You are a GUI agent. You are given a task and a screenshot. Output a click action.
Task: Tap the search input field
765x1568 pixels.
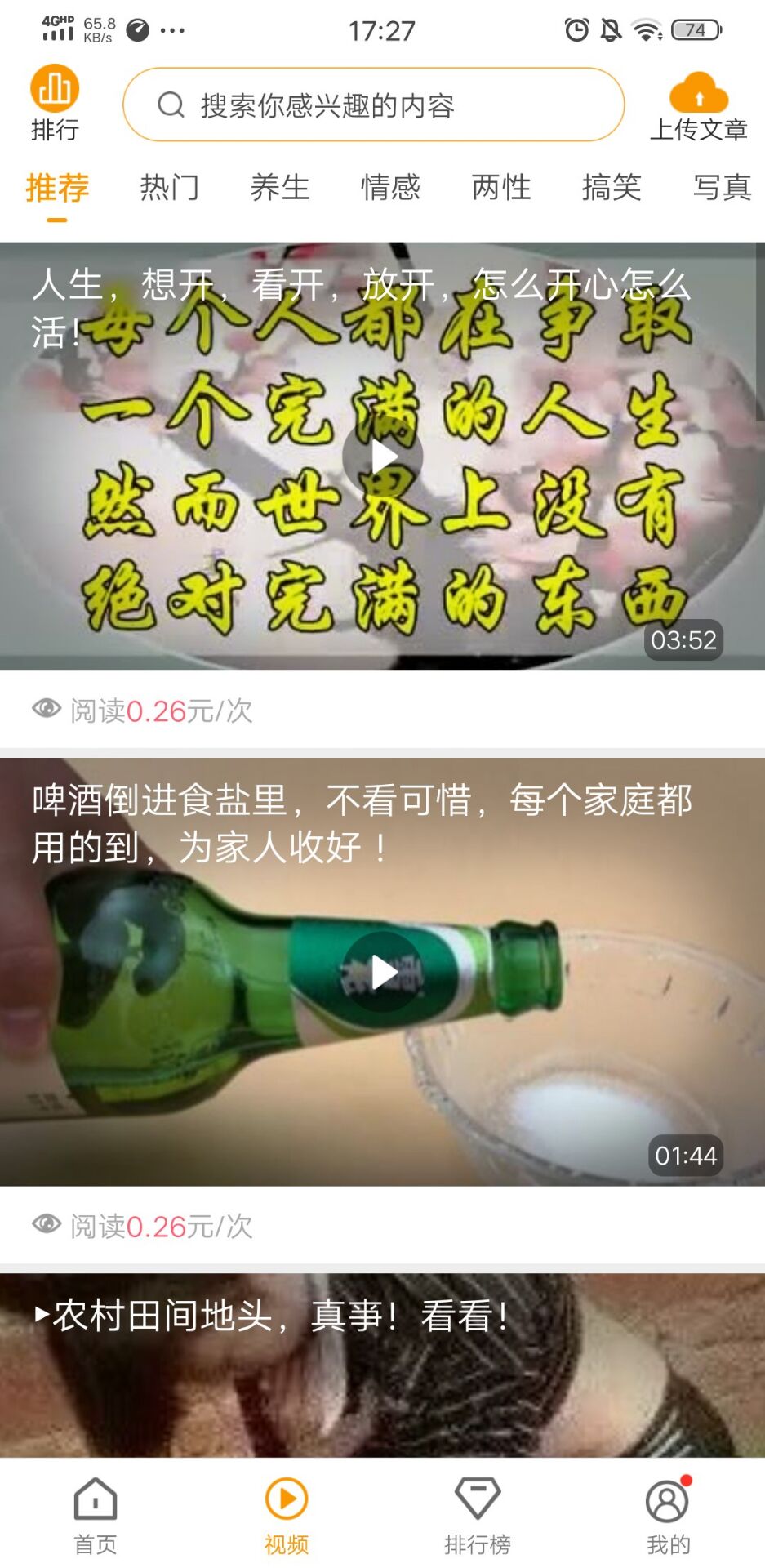click(376, 104)
